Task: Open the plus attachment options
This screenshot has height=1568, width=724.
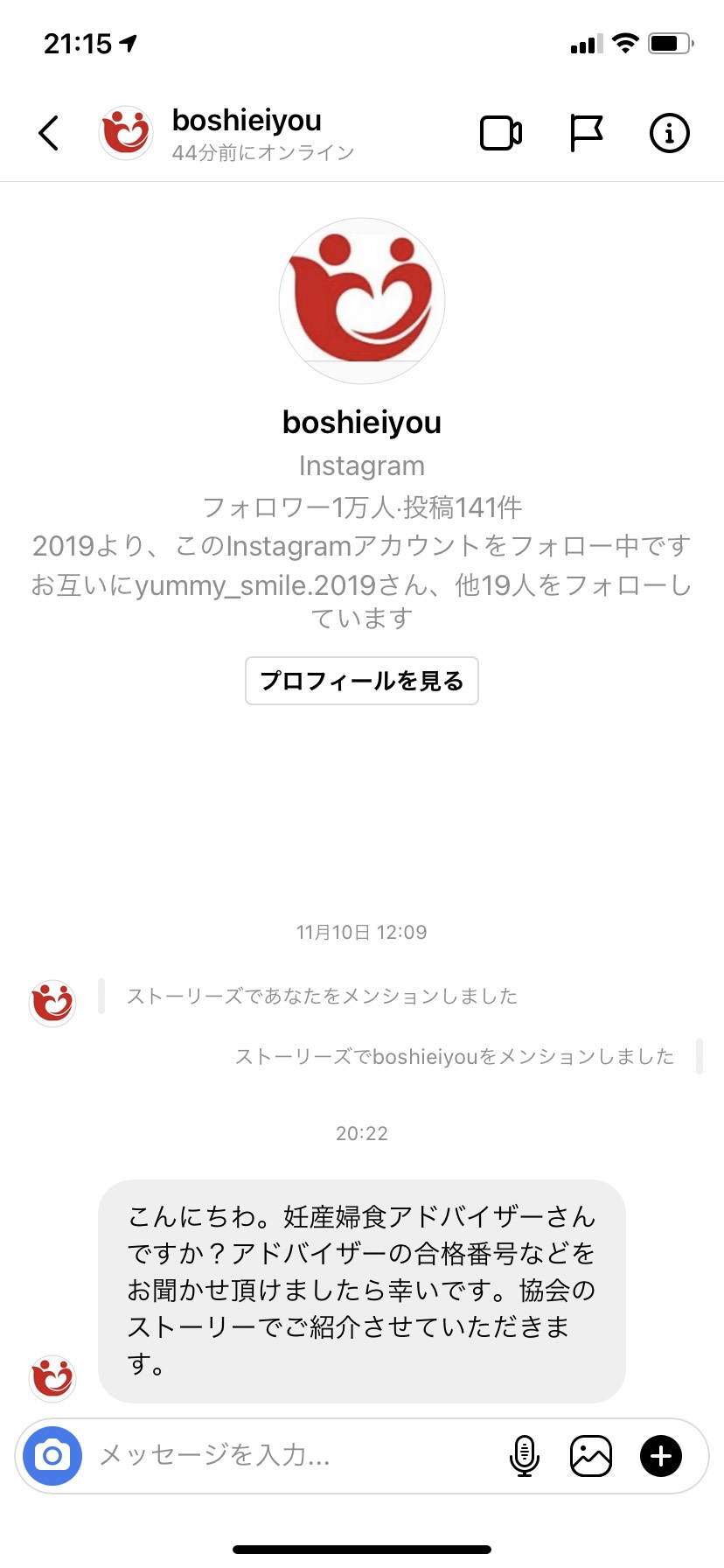Action: (661, 1456)
